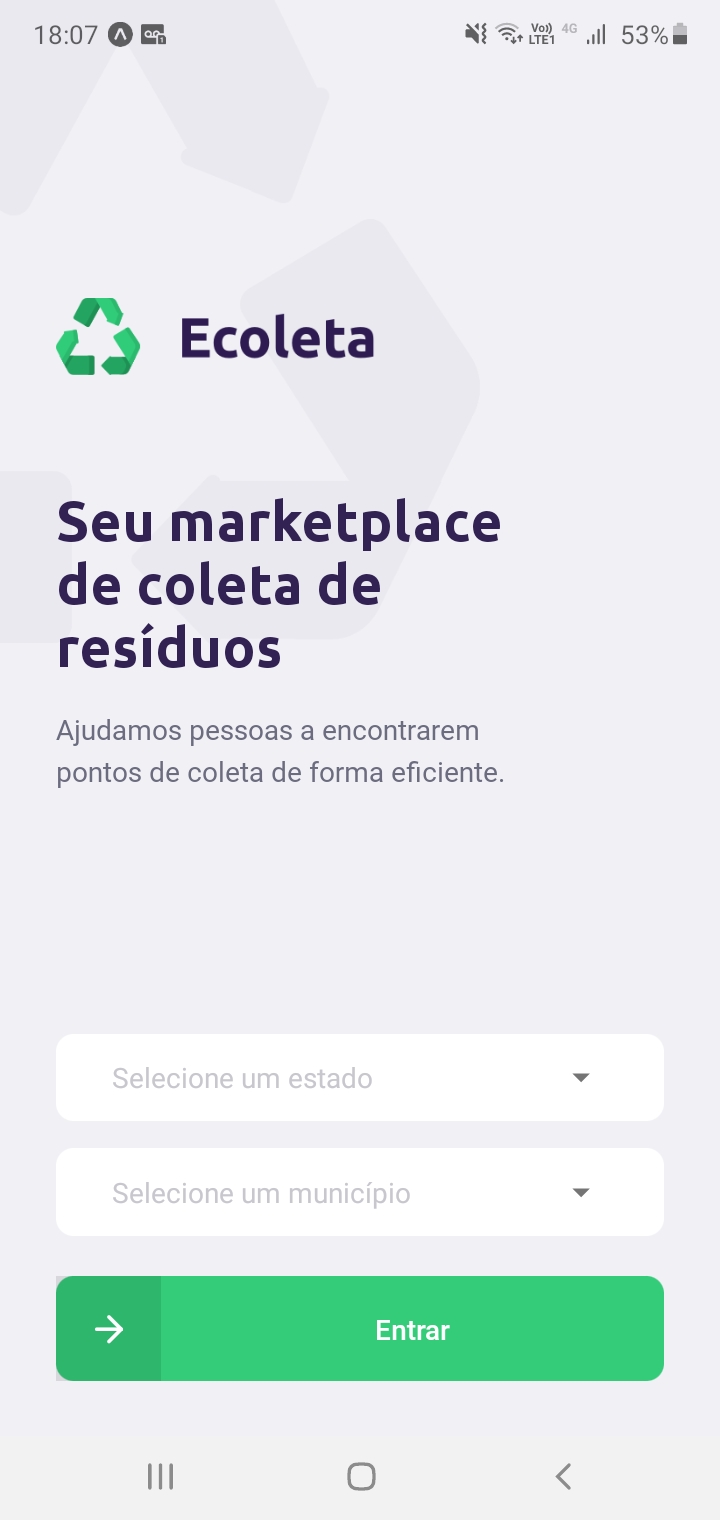The image size is (720, 1520).
Task: Expand the 'Selecione um município' picker
Action: pos(360,1192)
